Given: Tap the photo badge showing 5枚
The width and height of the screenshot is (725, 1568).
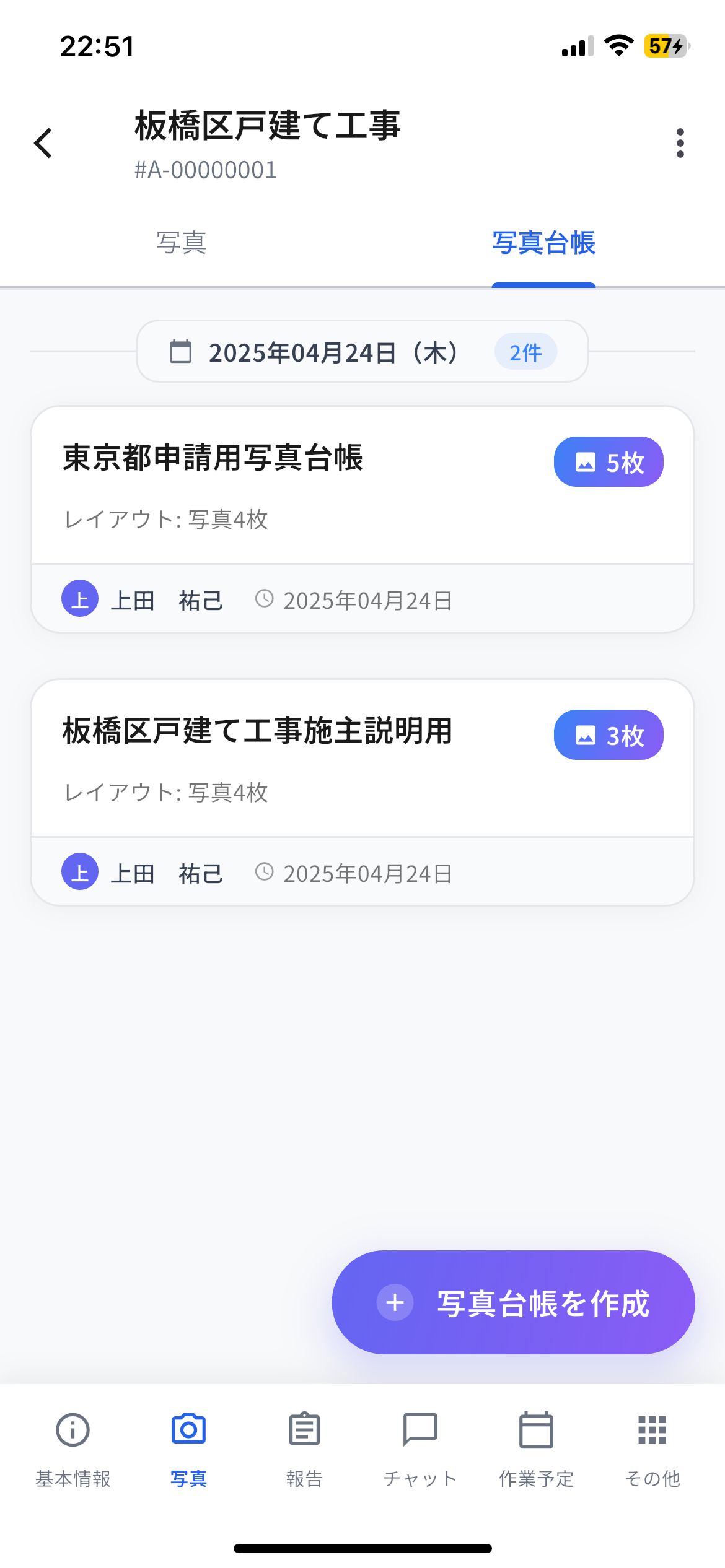Looking at the screenshot, I should pyautogui.click(x=608, y=461).
